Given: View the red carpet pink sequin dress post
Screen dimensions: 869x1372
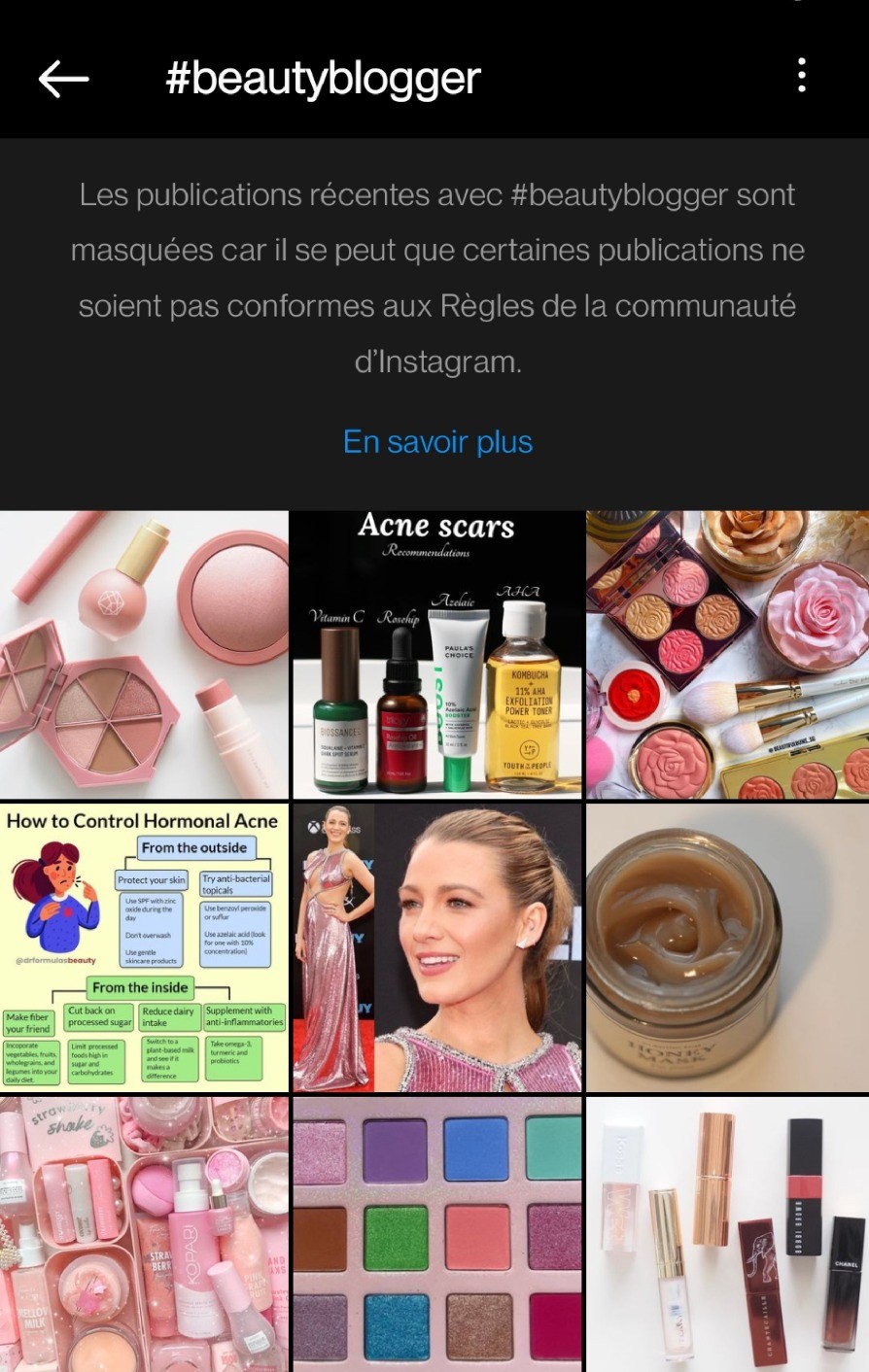Looking at the screenshot, I should [x=437, y=947].
